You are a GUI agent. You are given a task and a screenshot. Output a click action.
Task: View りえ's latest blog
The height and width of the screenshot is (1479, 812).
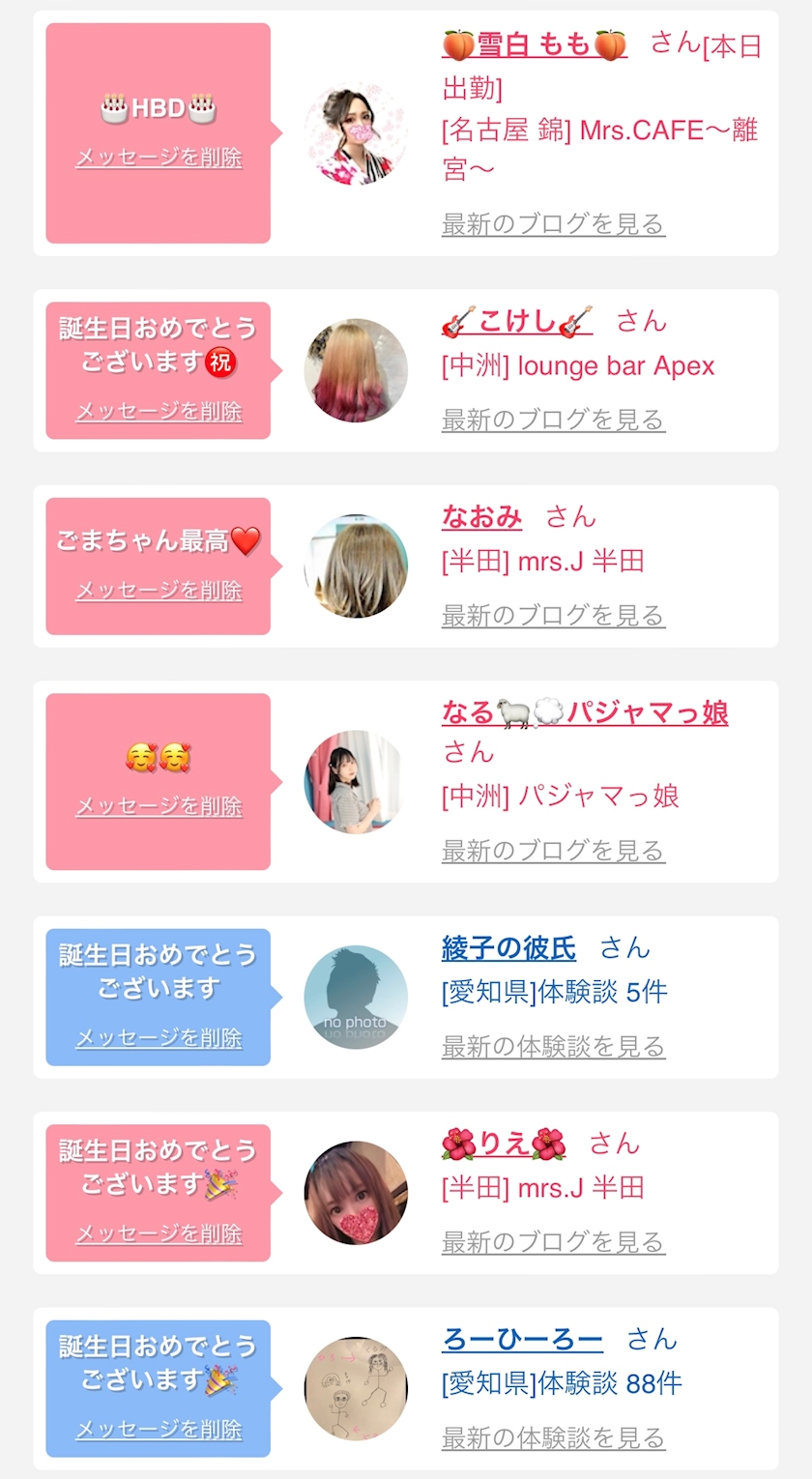coord(553,1241)
